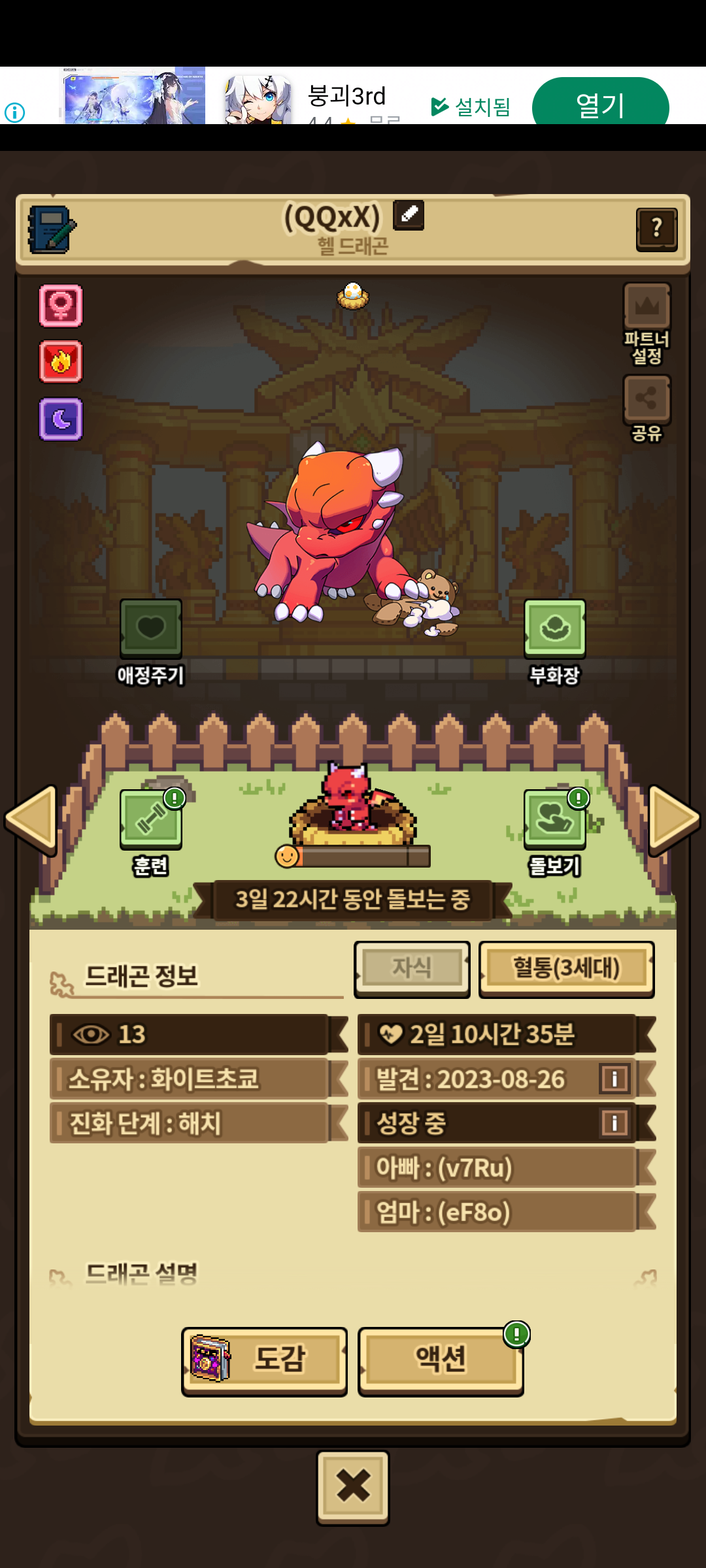View 자식 offspring
This screenshot has width=706, height=1568.
pos(412,968)
